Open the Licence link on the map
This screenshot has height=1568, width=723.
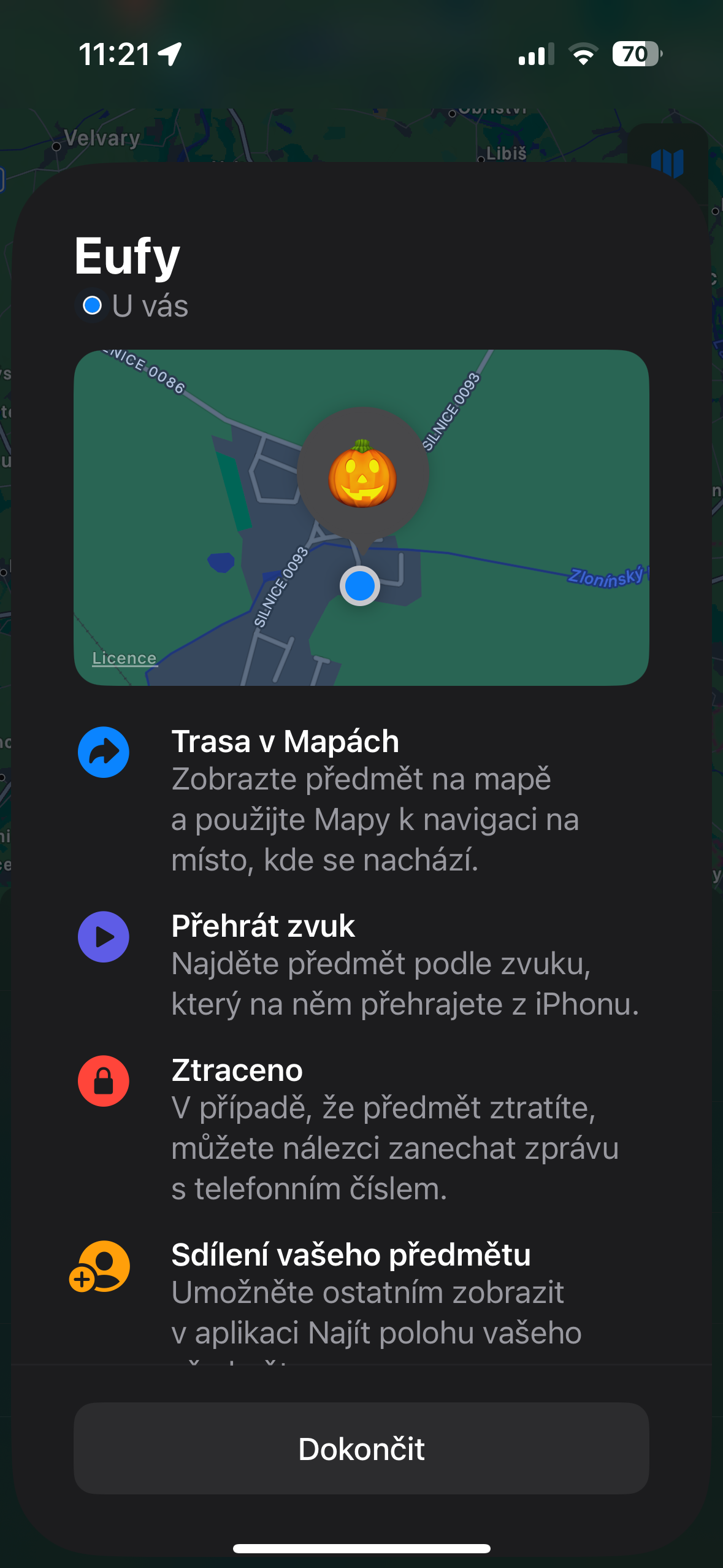click(123, 657)
